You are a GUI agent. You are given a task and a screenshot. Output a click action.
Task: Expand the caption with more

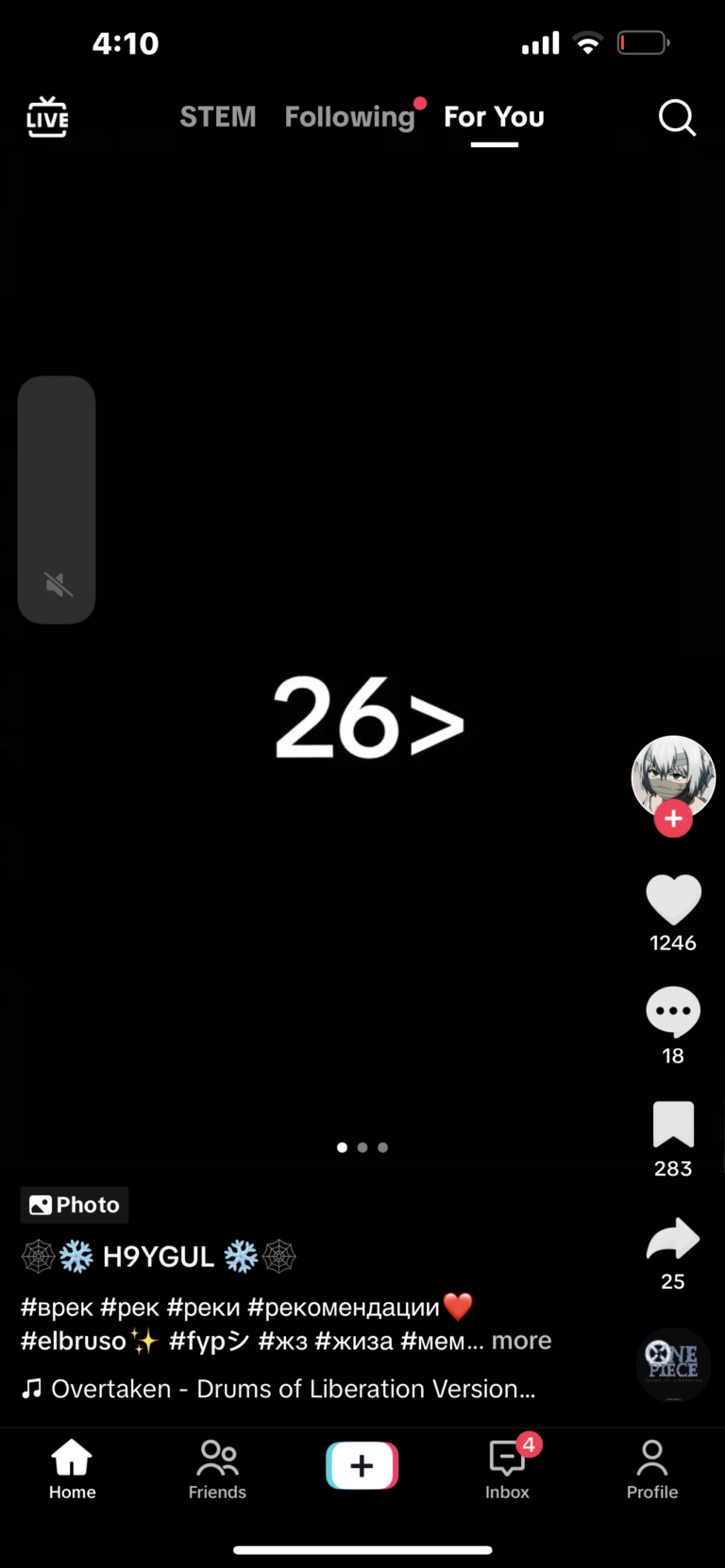pyautogui.click(x=521, y=1341)
